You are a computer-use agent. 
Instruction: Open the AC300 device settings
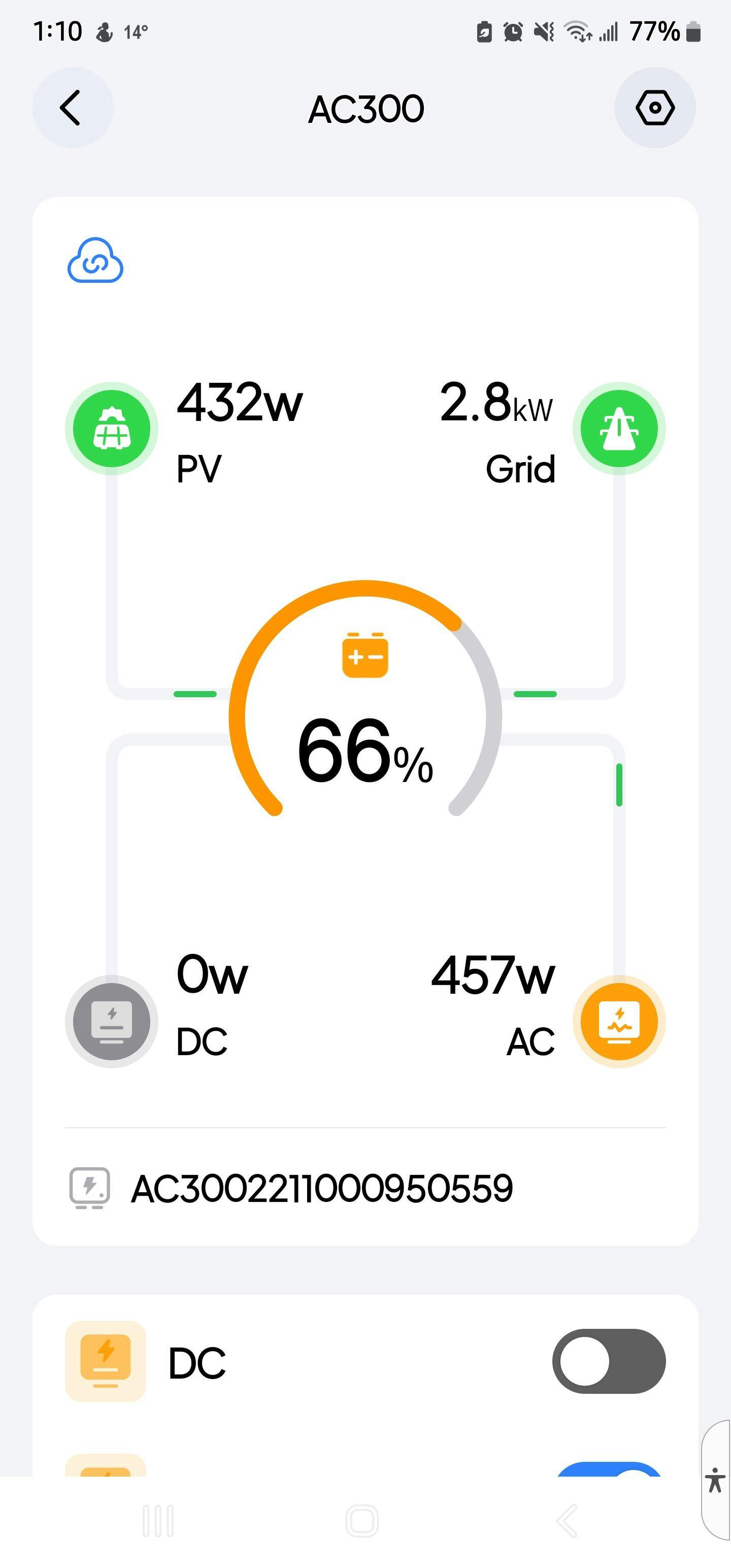[x=655, y=108]
